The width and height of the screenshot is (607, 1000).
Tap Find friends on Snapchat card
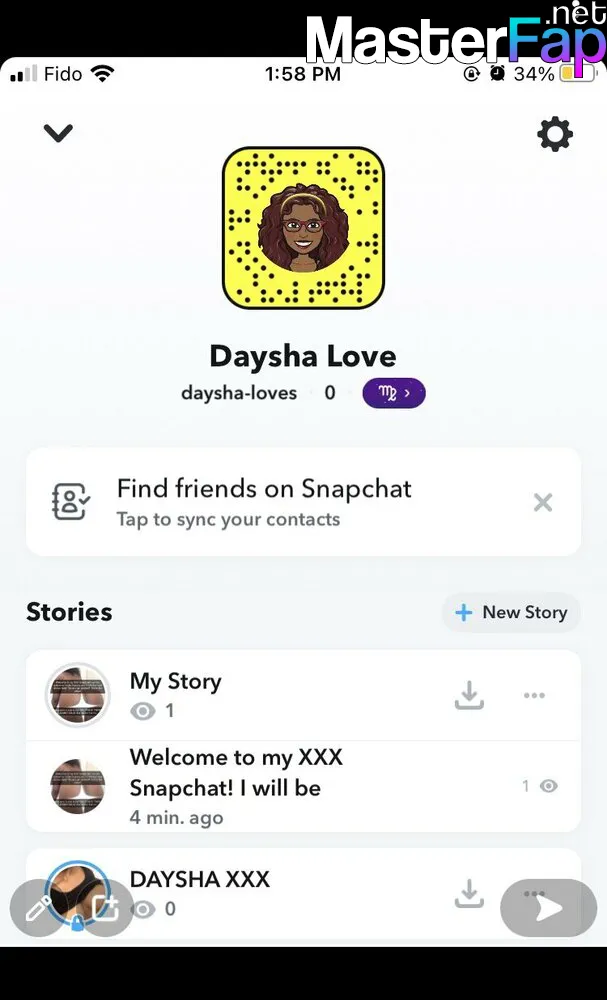point(265,502)
